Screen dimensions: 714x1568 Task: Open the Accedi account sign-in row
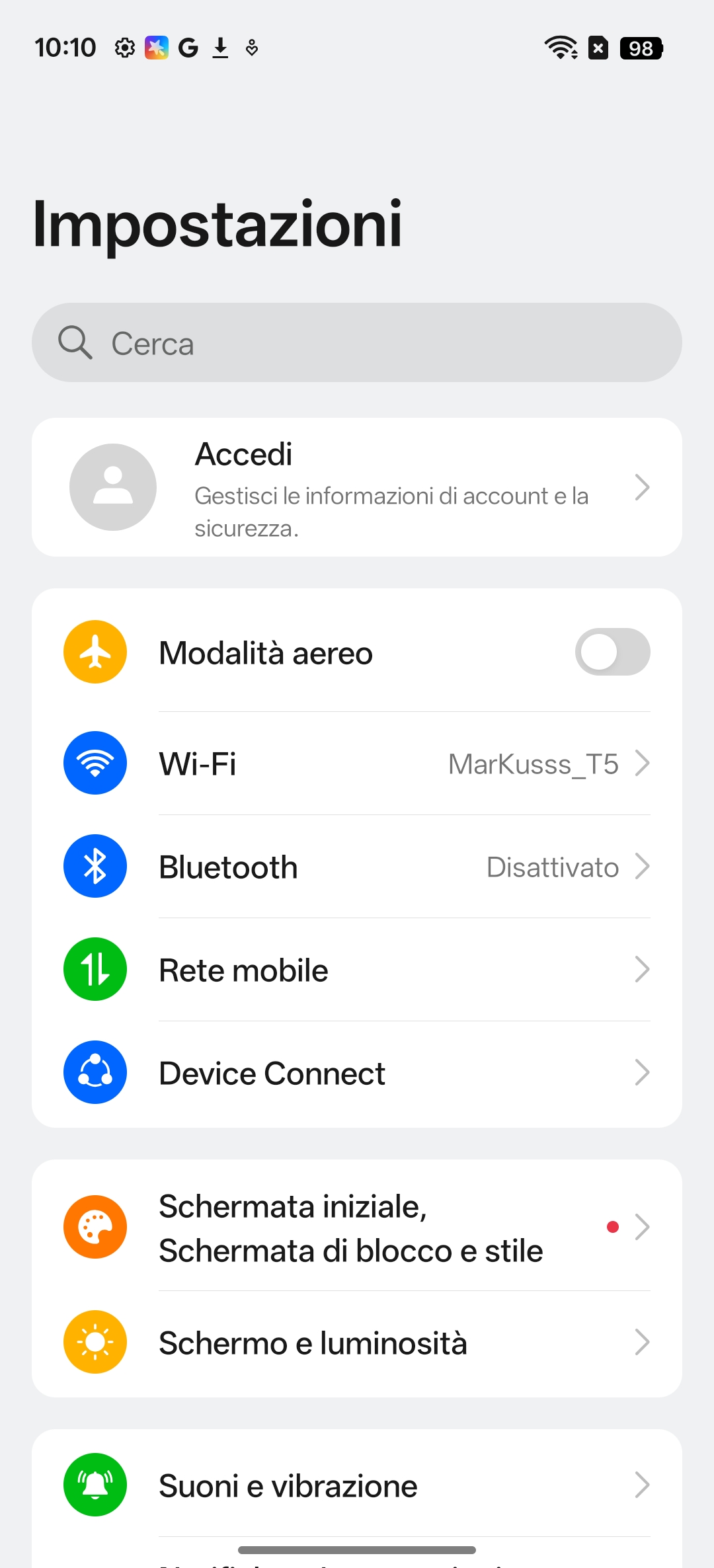357,487
